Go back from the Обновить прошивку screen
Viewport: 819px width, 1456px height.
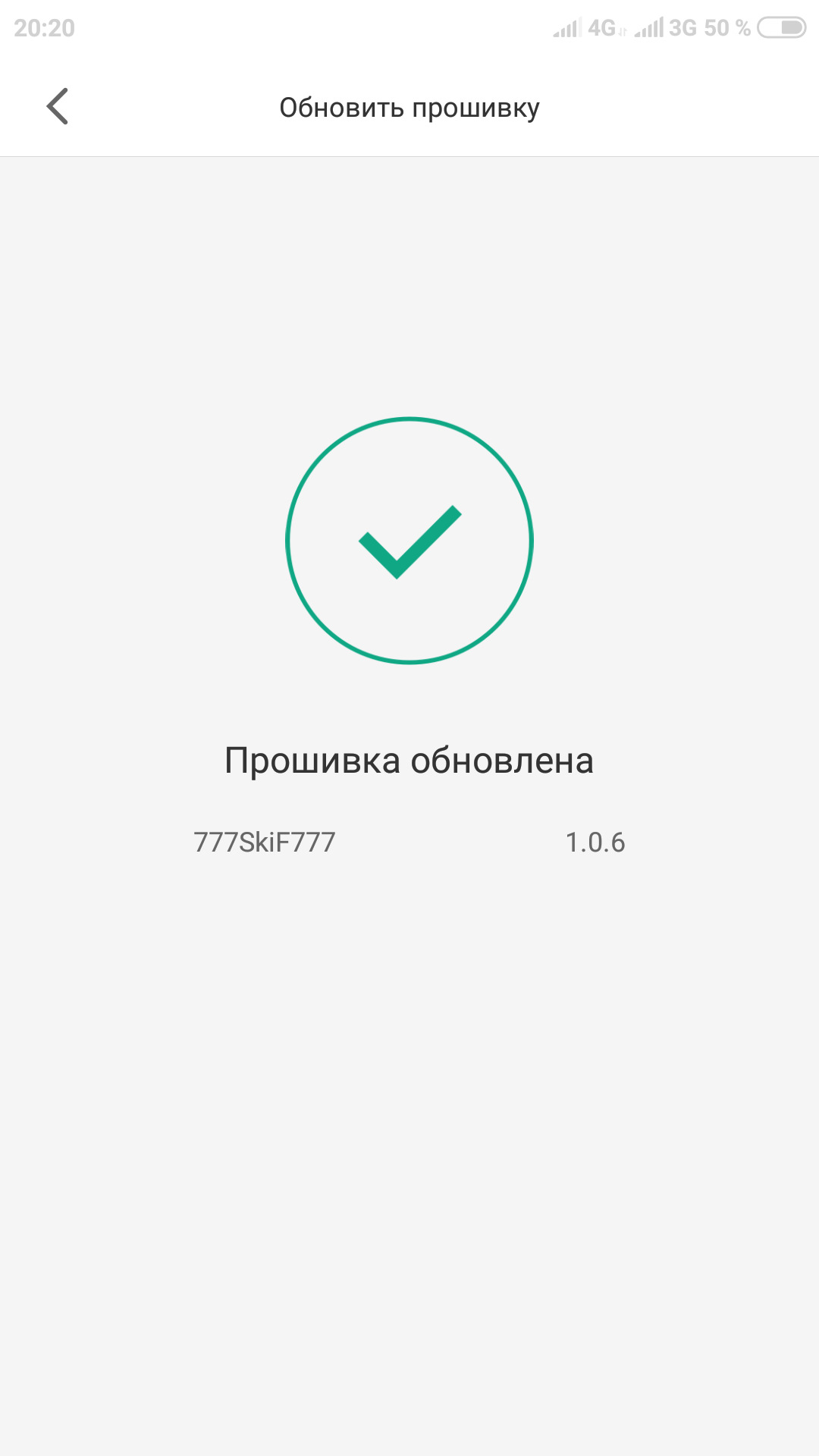(58, 106)
